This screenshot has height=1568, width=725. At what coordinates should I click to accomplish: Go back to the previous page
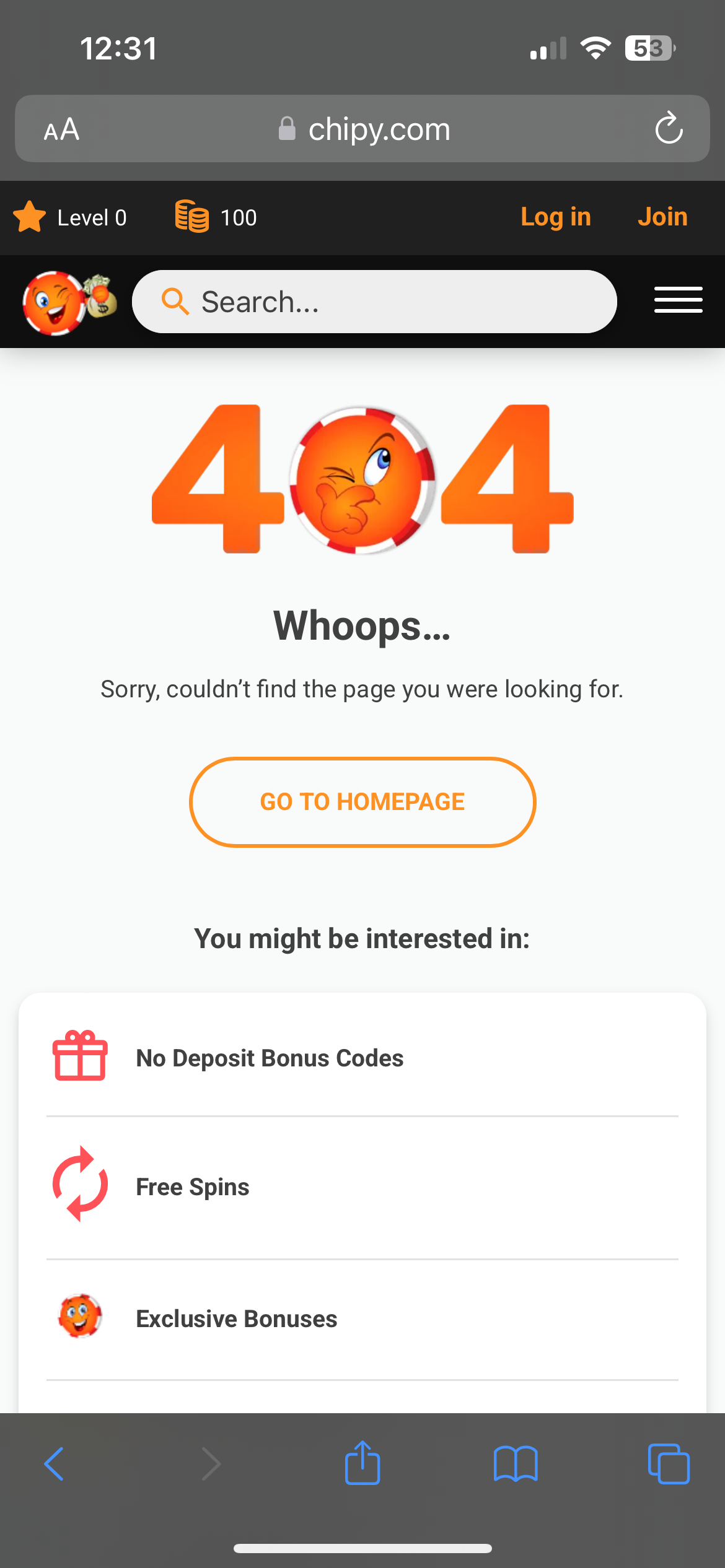point(55,1464)
